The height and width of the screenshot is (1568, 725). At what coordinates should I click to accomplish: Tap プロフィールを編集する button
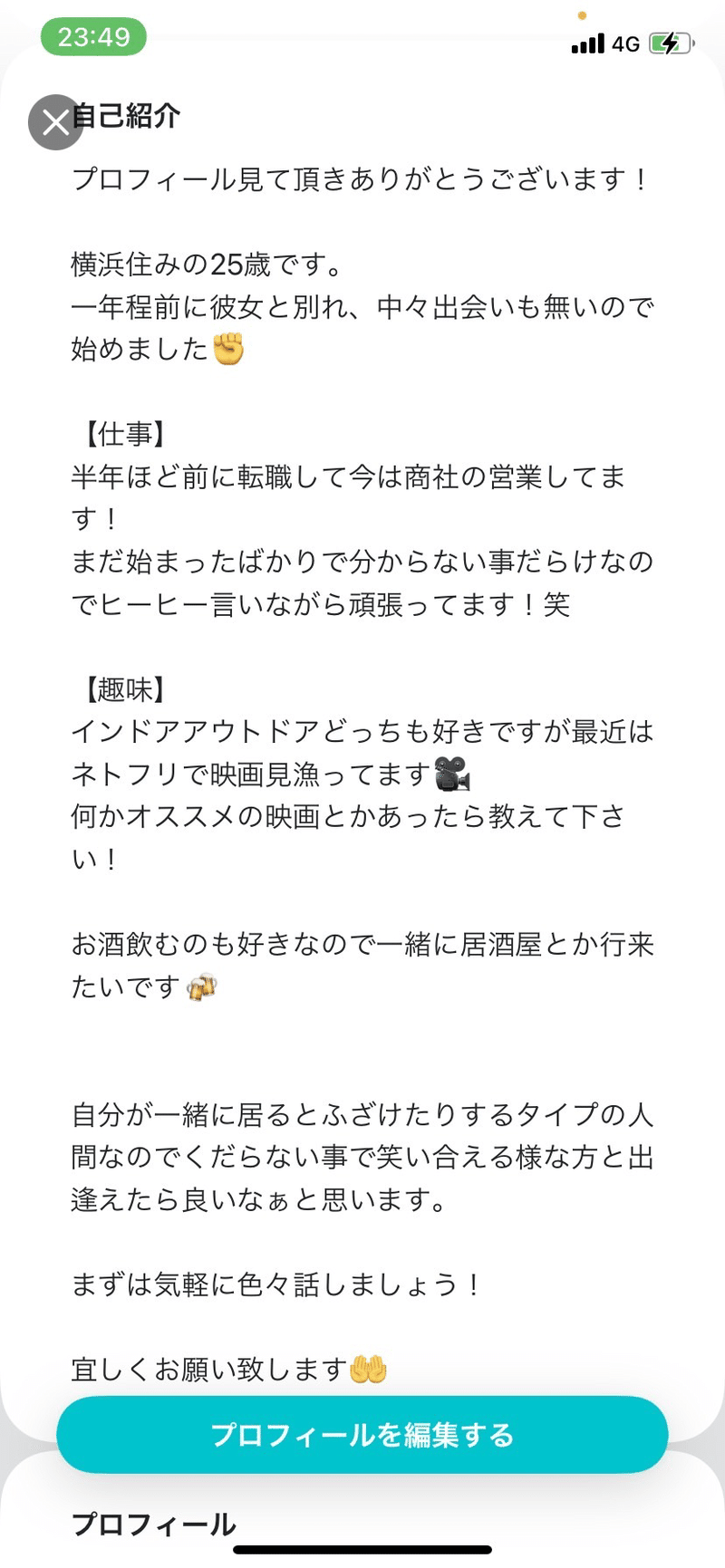click(362, 1434)
